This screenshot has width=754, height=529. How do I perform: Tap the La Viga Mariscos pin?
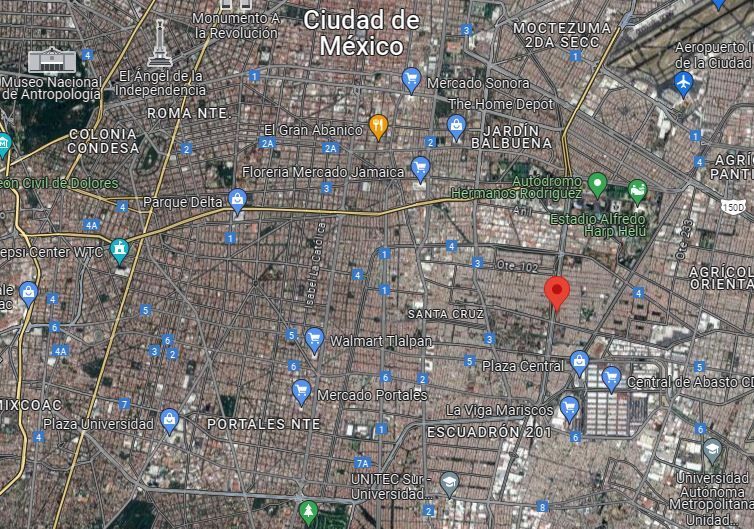(x=569, y=409)
